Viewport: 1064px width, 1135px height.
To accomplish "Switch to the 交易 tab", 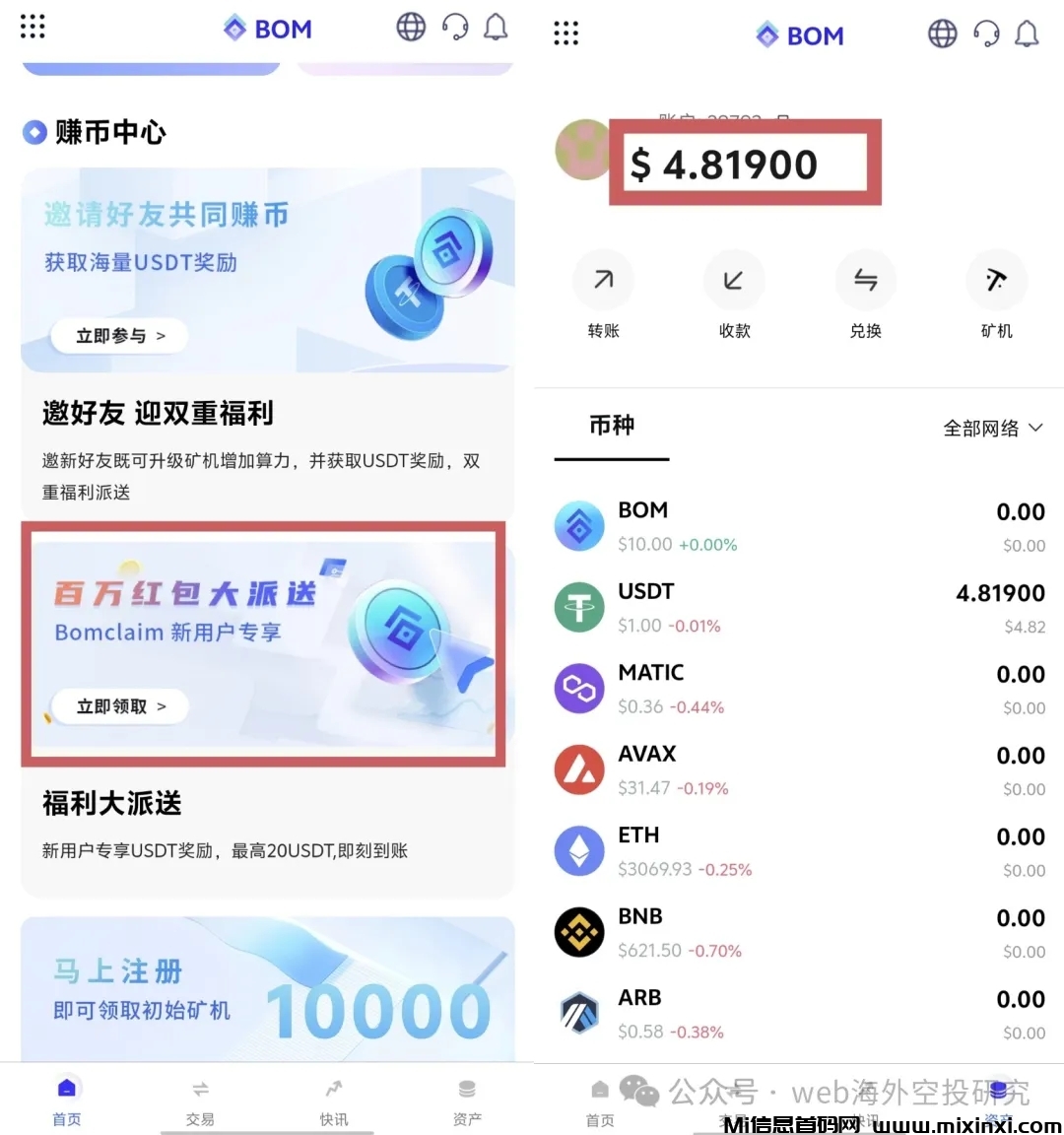I will 200,1099.
